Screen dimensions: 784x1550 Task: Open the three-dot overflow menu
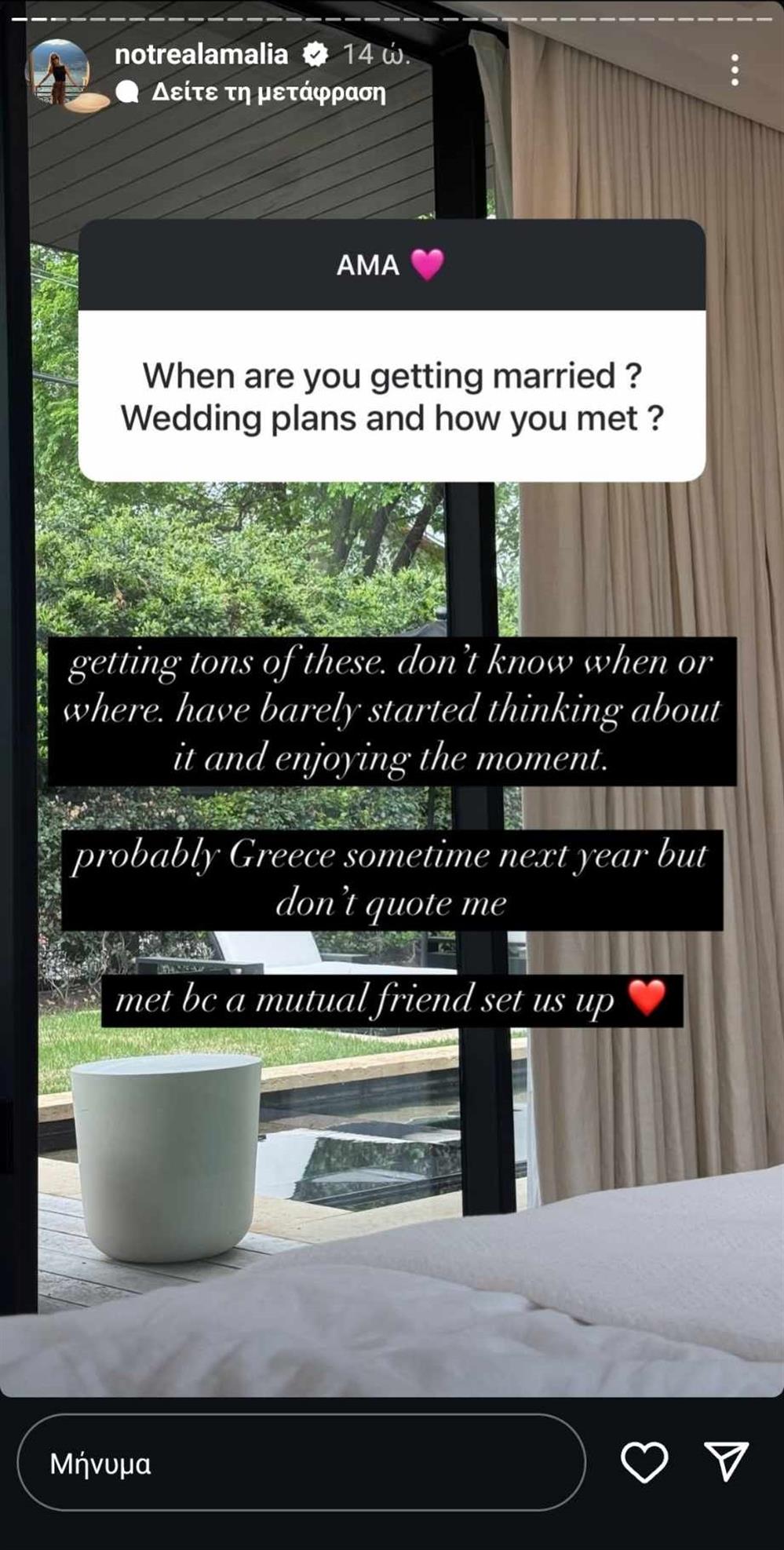pos(735,71)
